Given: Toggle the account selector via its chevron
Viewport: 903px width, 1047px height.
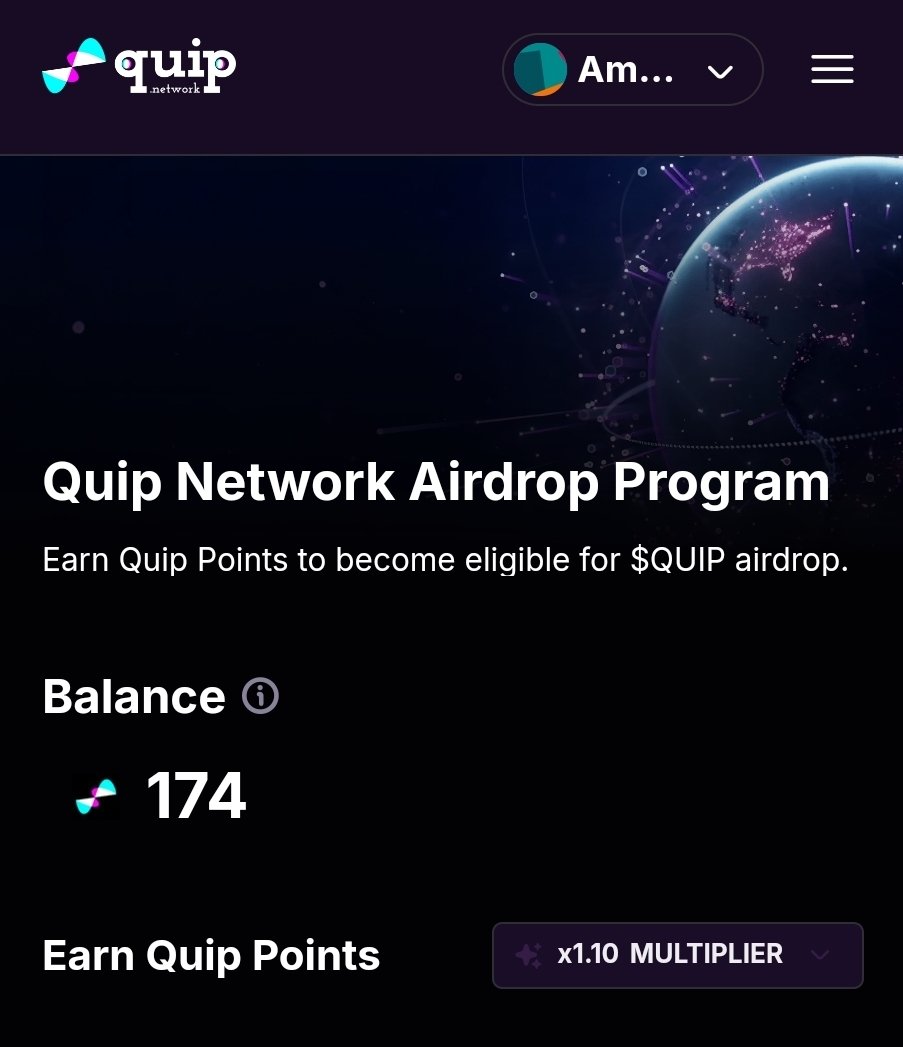Looking at the screenshot, I should coord(719,71).
